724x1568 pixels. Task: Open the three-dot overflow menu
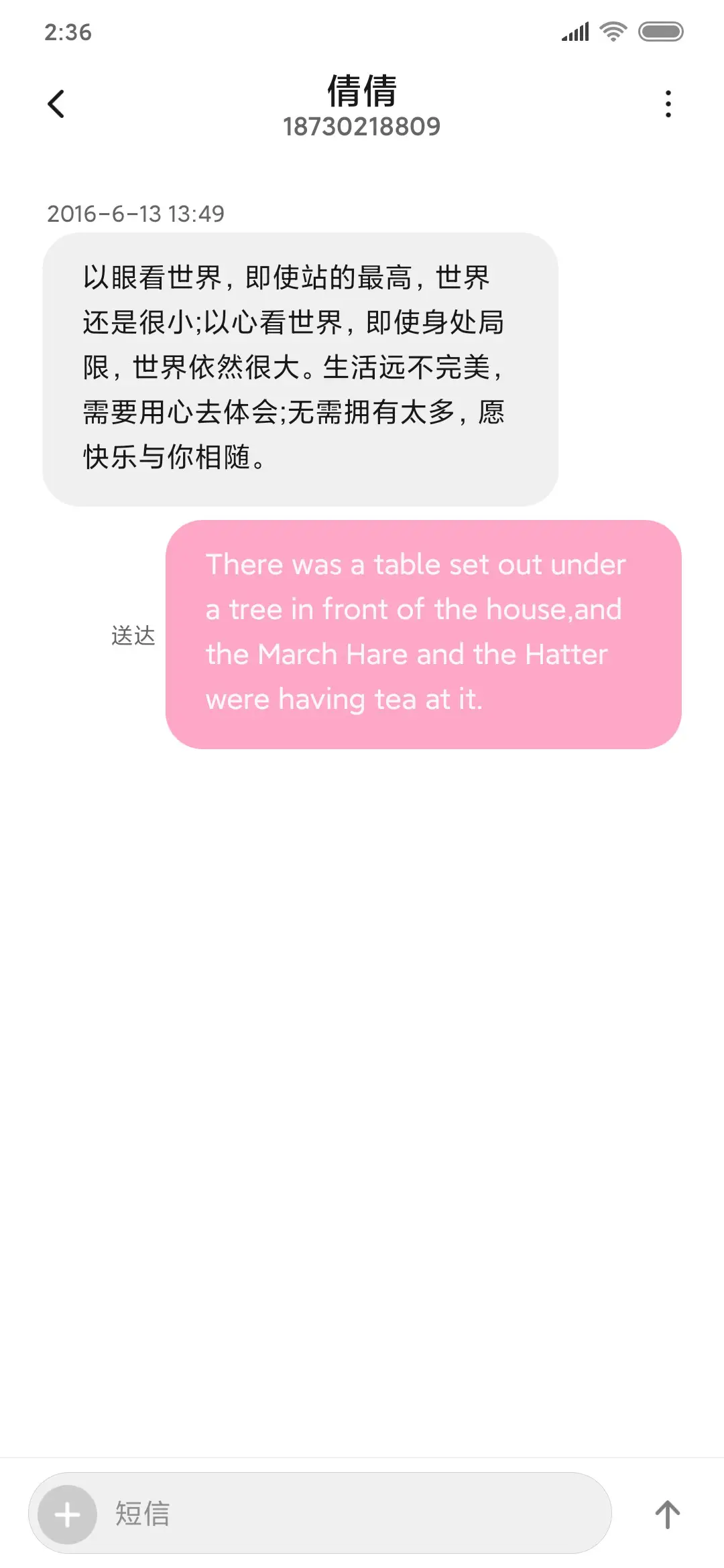pyautogui.click(x=667, y=104)
